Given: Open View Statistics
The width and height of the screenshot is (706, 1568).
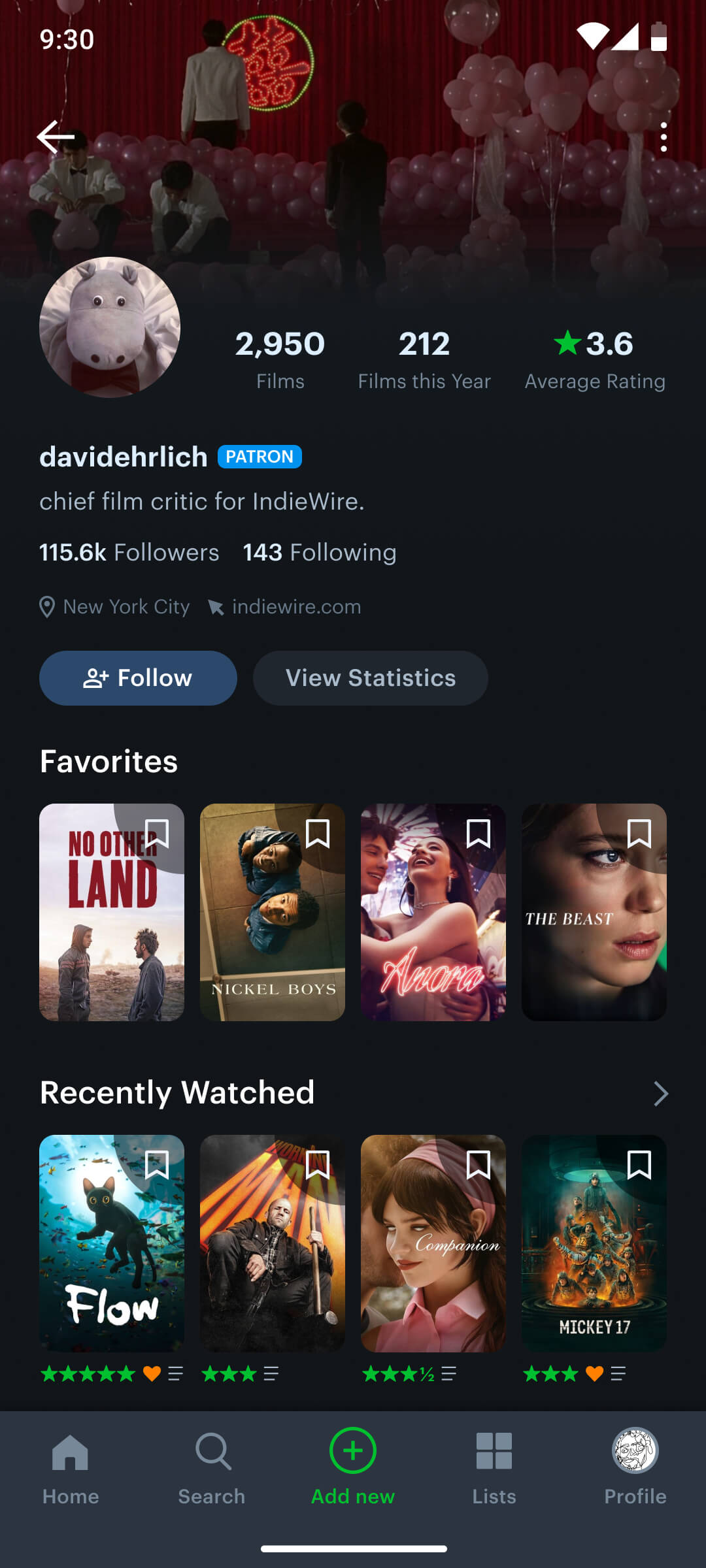Looking at the screenshot, I should 371,678.
